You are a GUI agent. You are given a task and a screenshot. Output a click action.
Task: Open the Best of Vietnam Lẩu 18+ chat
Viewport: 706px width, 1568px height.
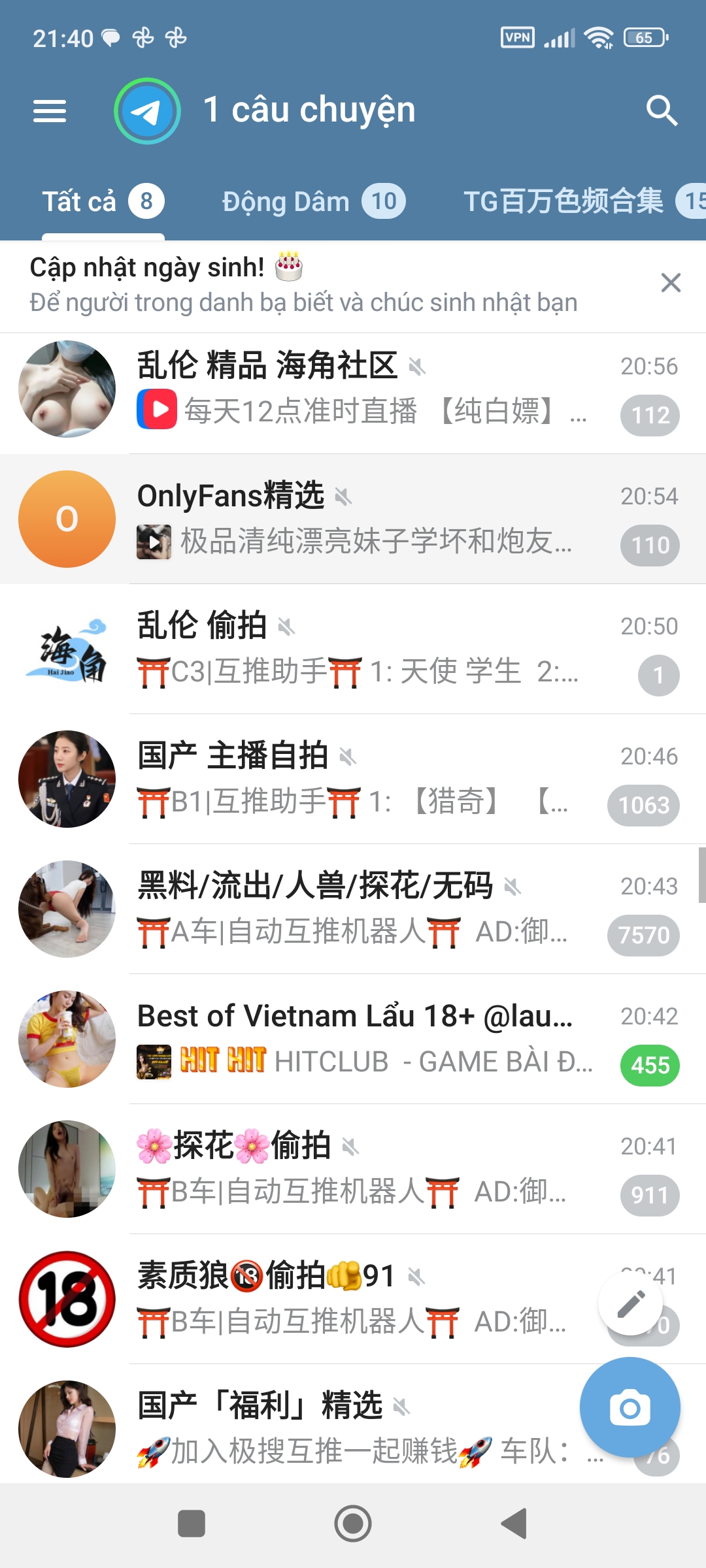tap(353, 1039)
